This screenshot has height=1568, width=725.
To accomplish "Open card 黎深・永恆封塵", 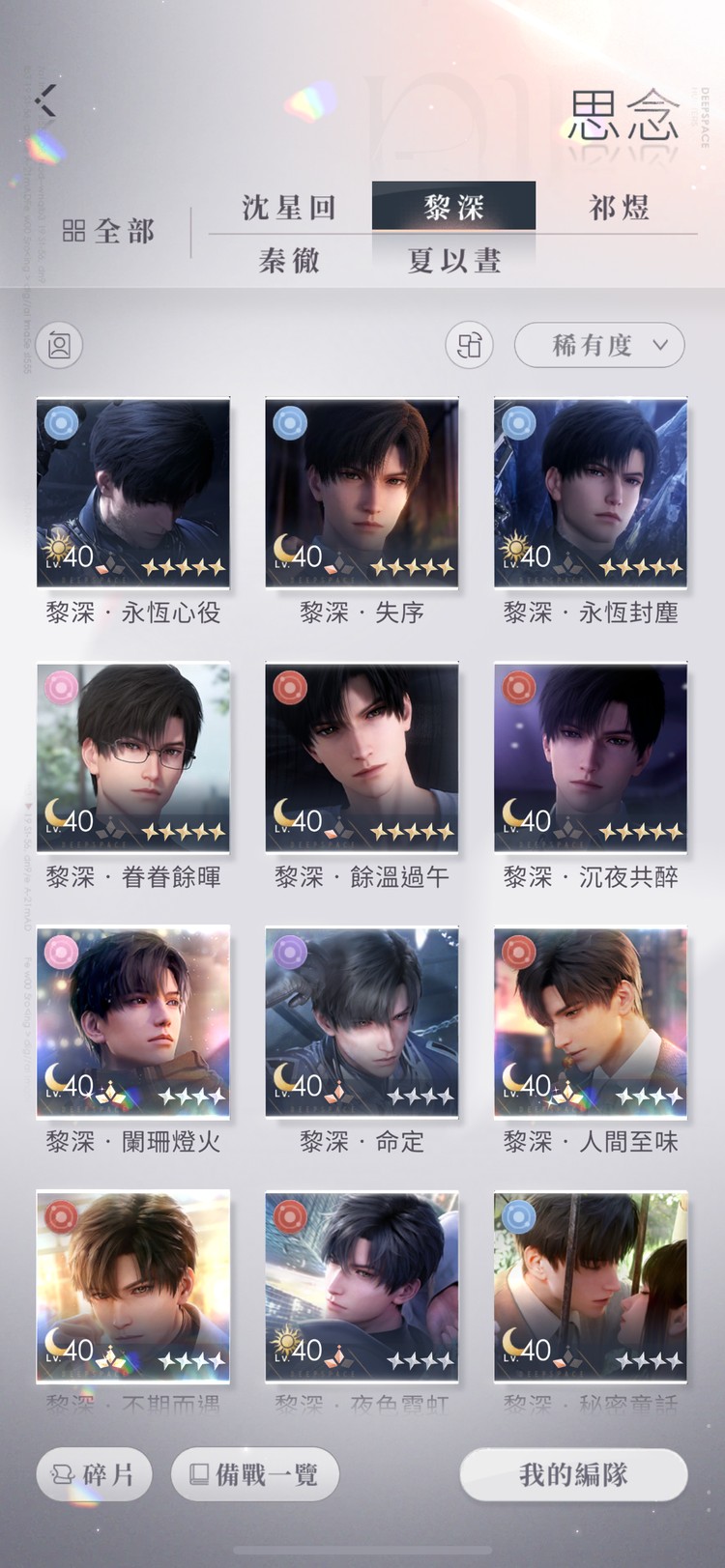I will coord(591,493).
